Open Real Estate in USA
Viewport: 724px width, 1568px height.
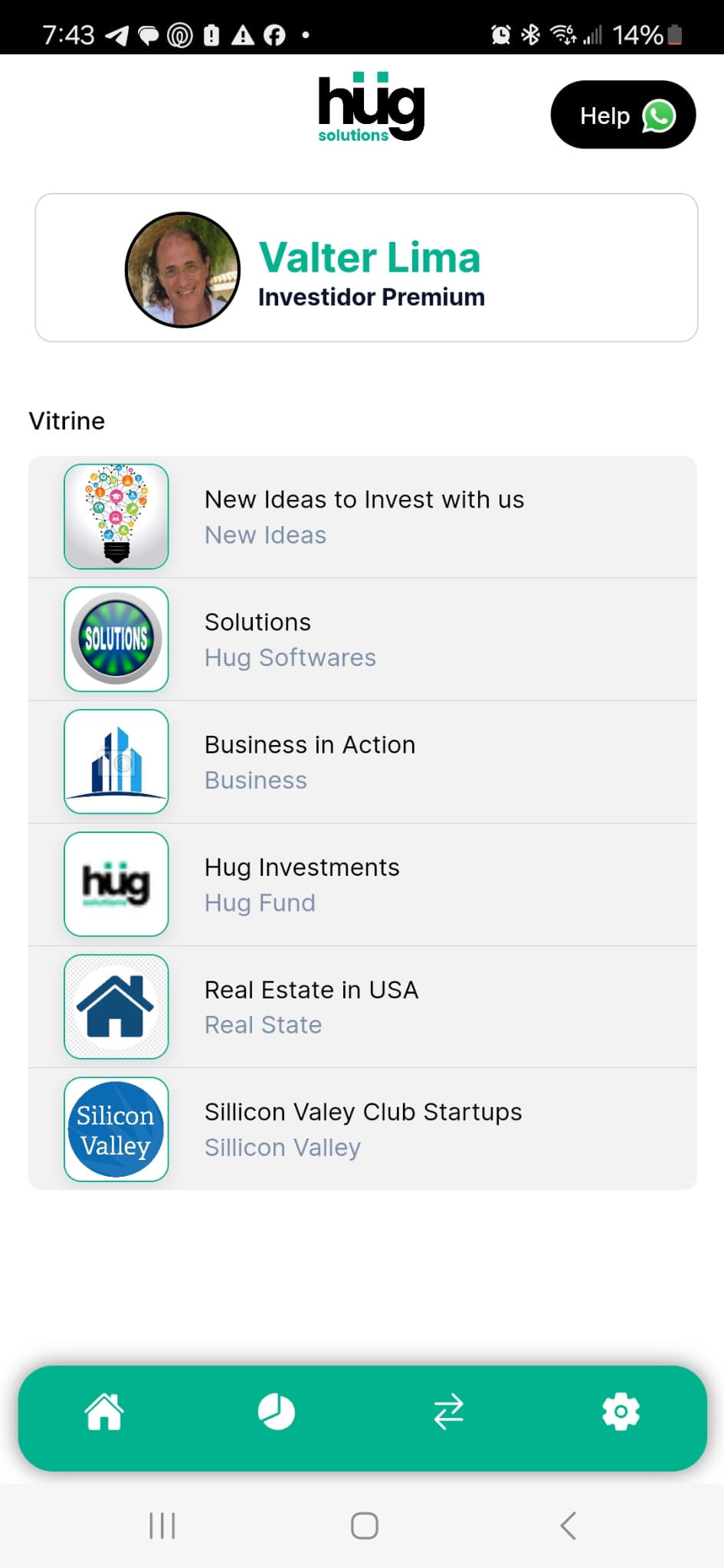pos(362,1007)
